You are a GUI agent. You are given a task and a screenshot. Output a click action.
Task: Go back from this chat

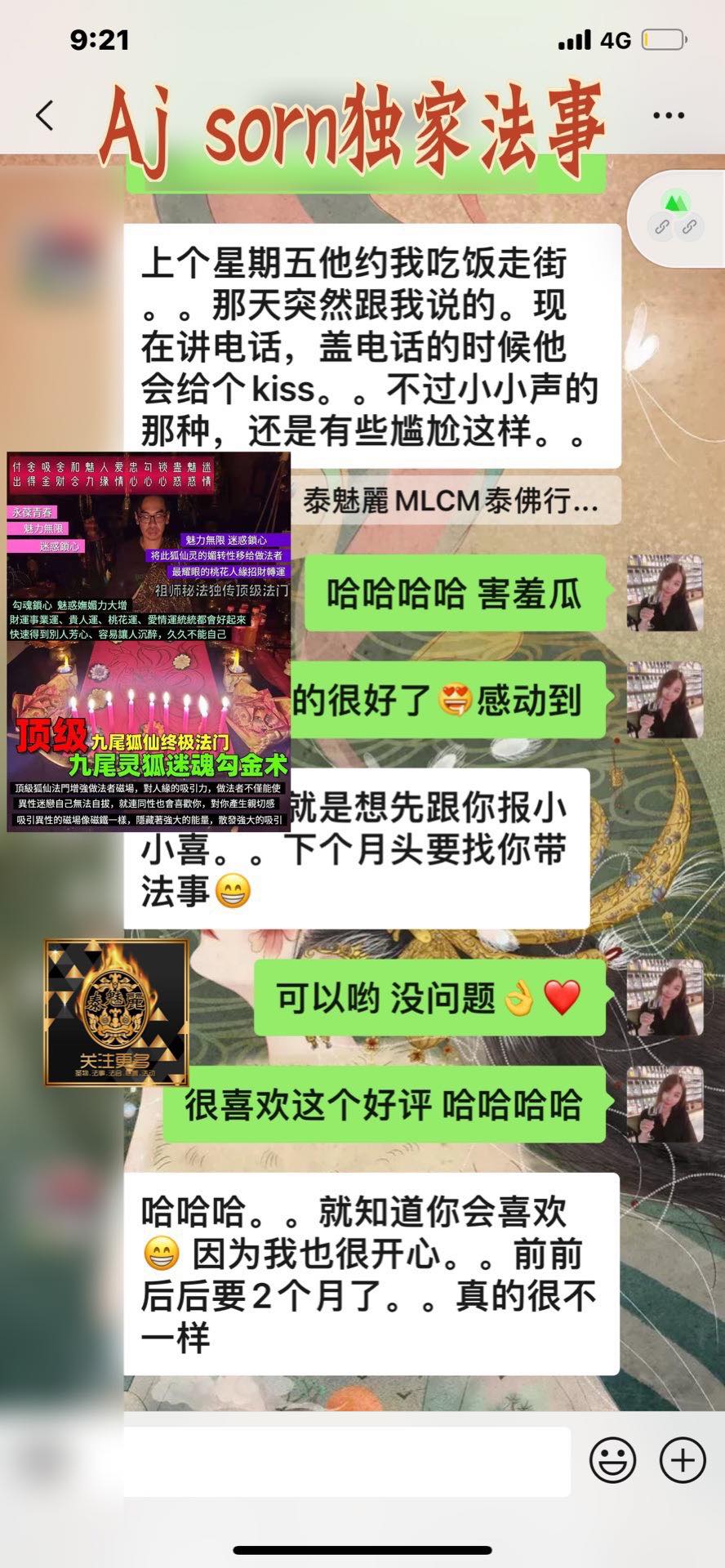click(x=45, y=115)
